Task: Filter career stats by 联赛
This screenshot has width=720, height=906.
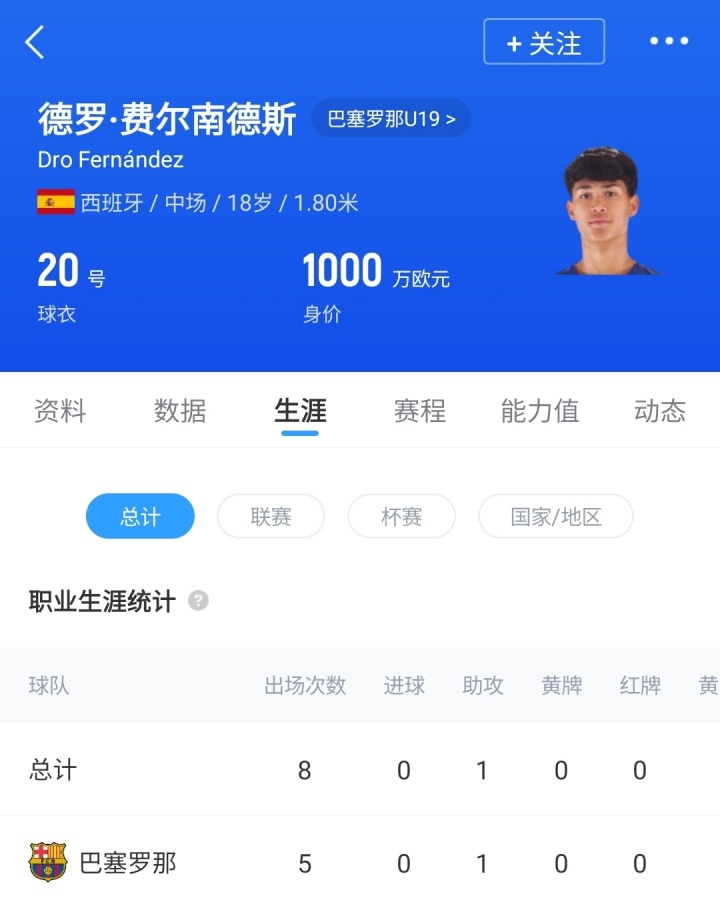Action: click(x=271, y=516)
